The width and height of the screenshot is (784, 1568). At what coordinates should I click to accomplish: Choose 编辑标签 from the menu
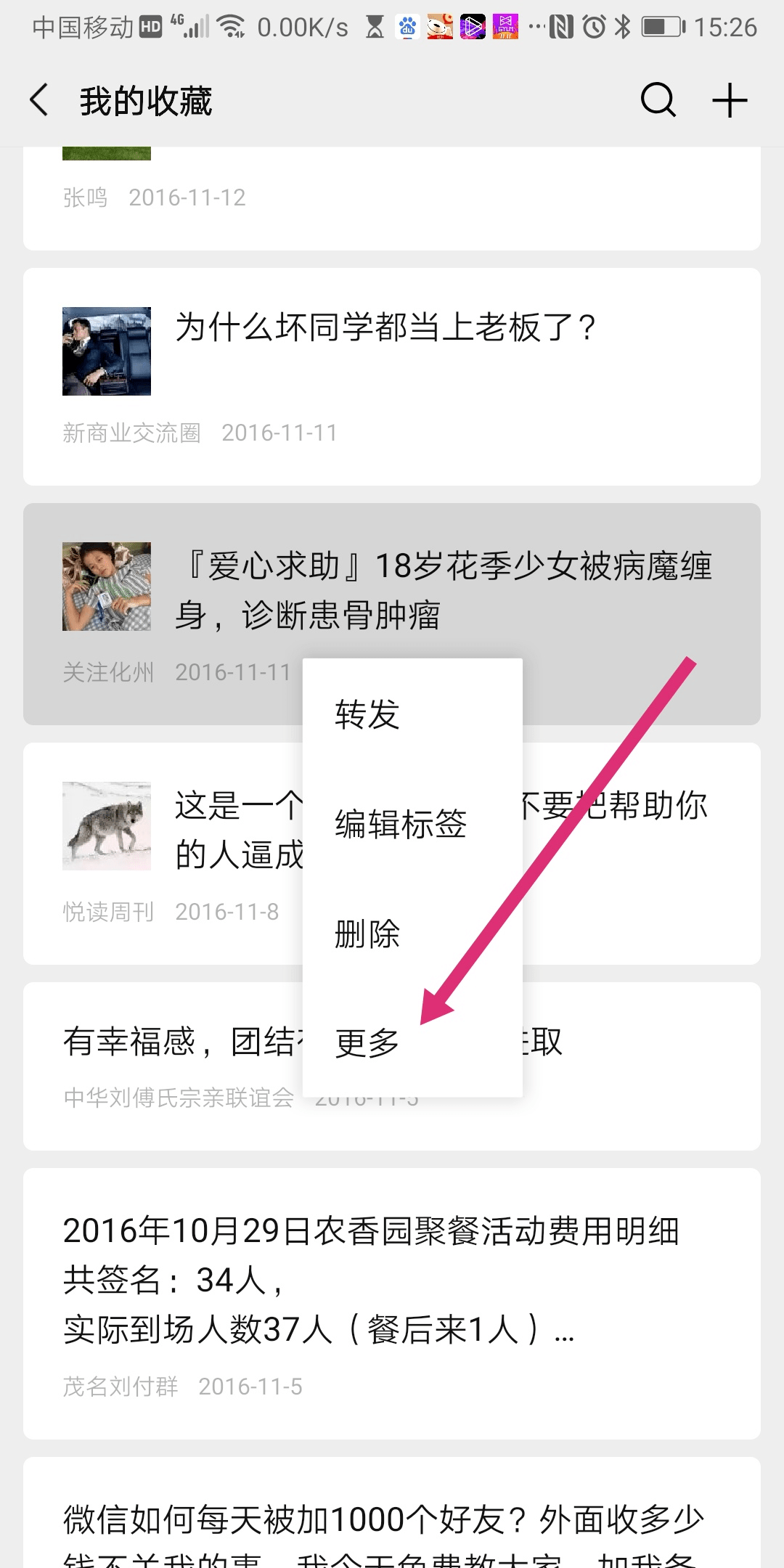point(401,824)
